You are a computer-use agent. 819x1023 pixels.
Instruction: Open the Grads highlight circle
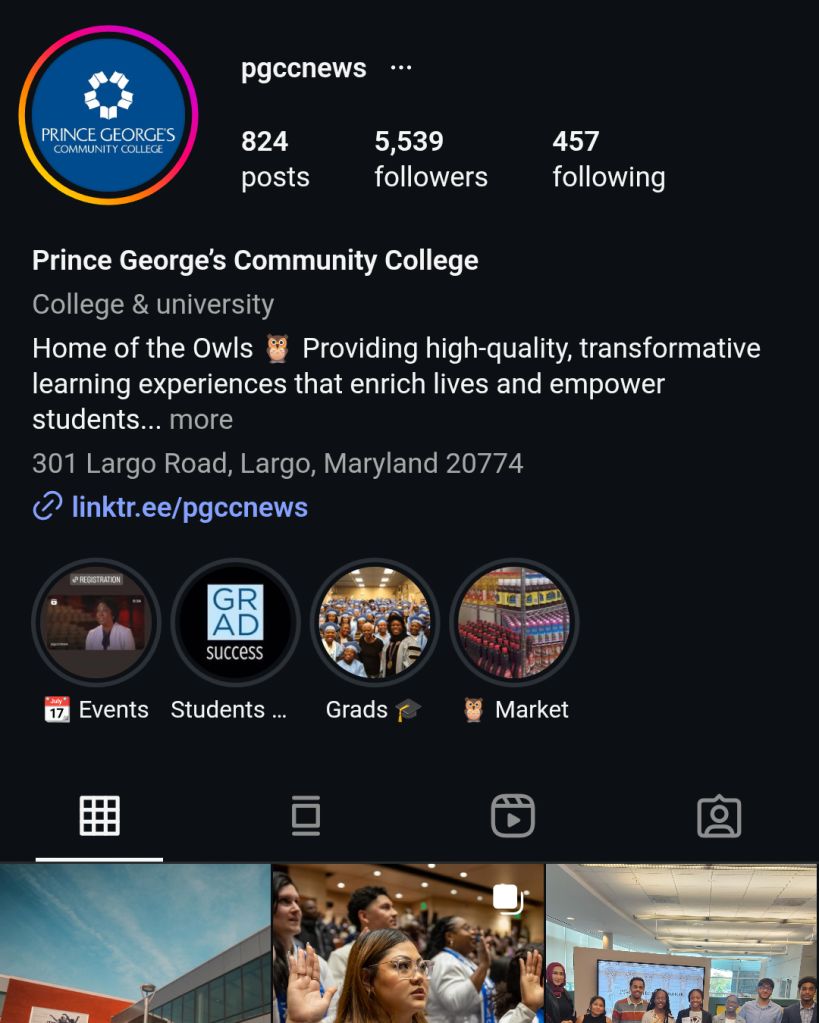(375, 622)
